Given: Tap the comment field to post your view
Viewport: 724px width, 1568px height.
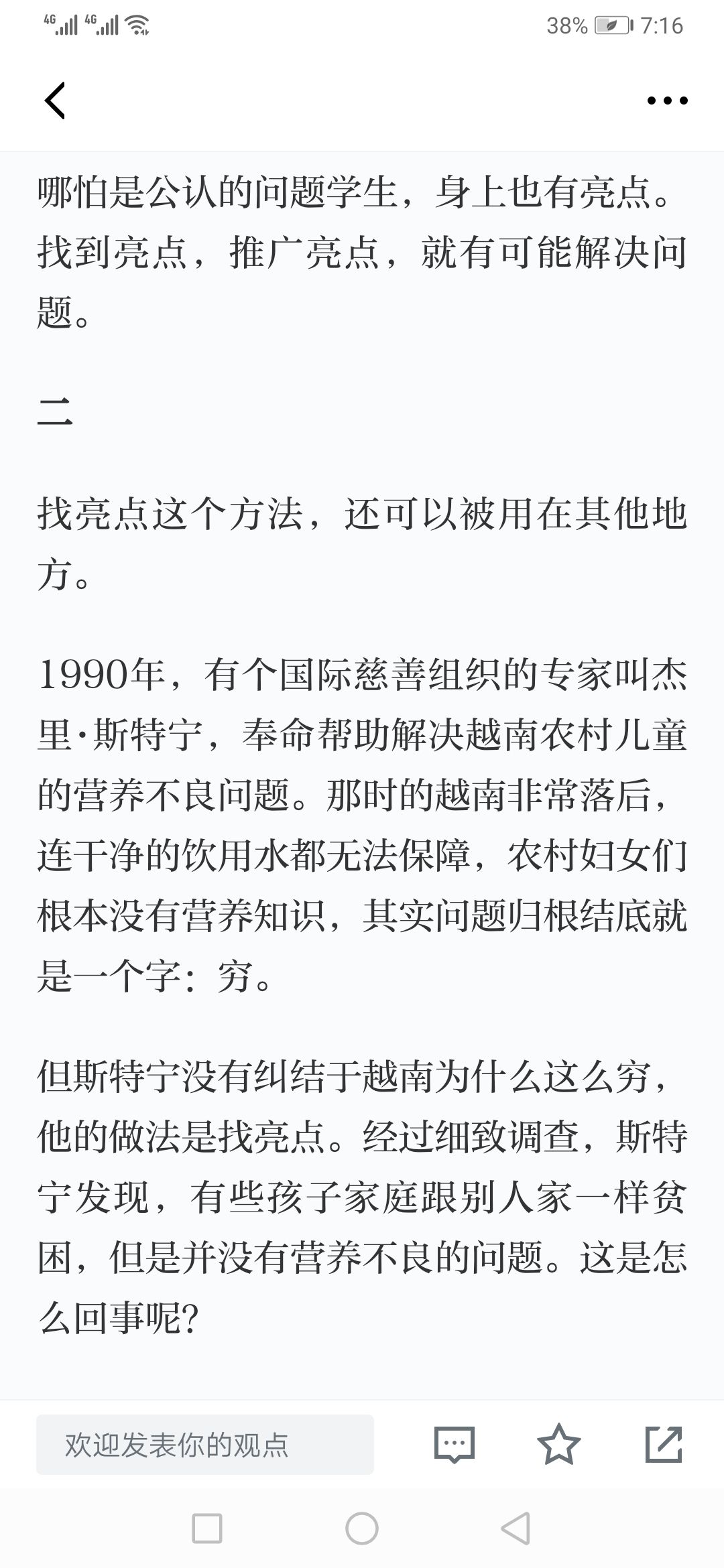Looking at the screenshot, I should point(205,1444).
